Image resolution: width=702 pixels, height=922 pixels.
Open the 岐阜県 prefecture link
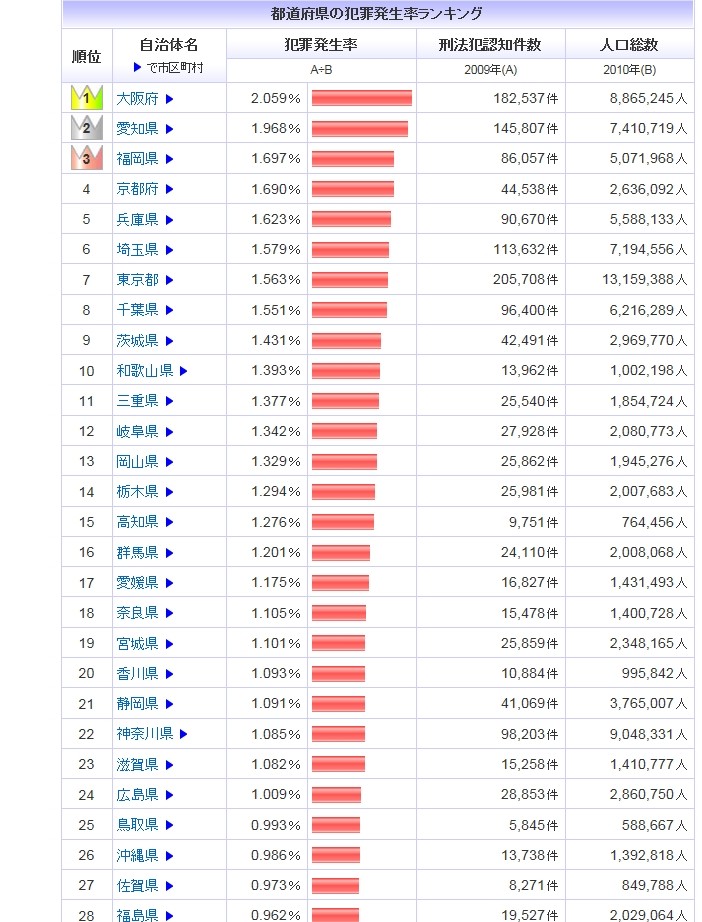point(138,431)
